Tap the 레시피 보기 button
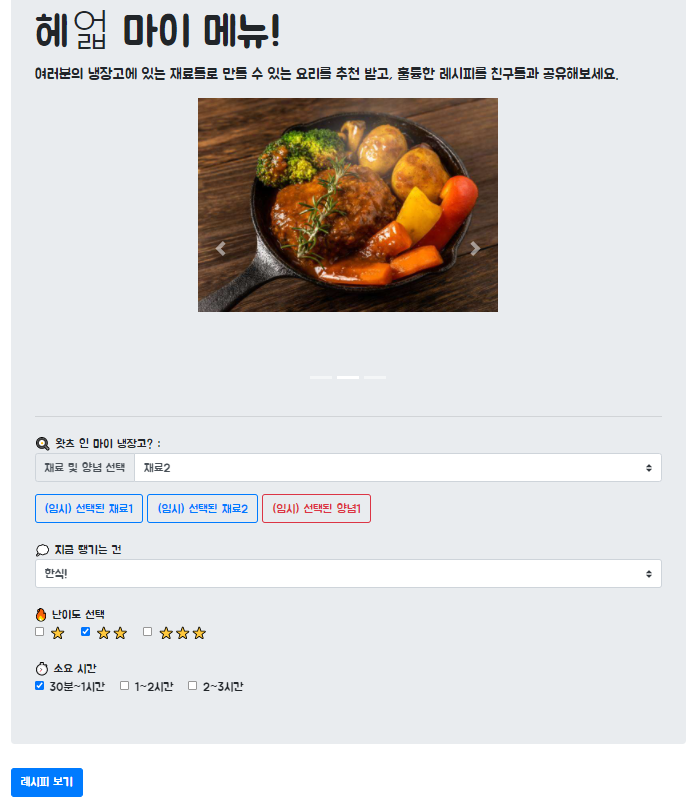Screen dimensions: 699x808 [47, 782]
